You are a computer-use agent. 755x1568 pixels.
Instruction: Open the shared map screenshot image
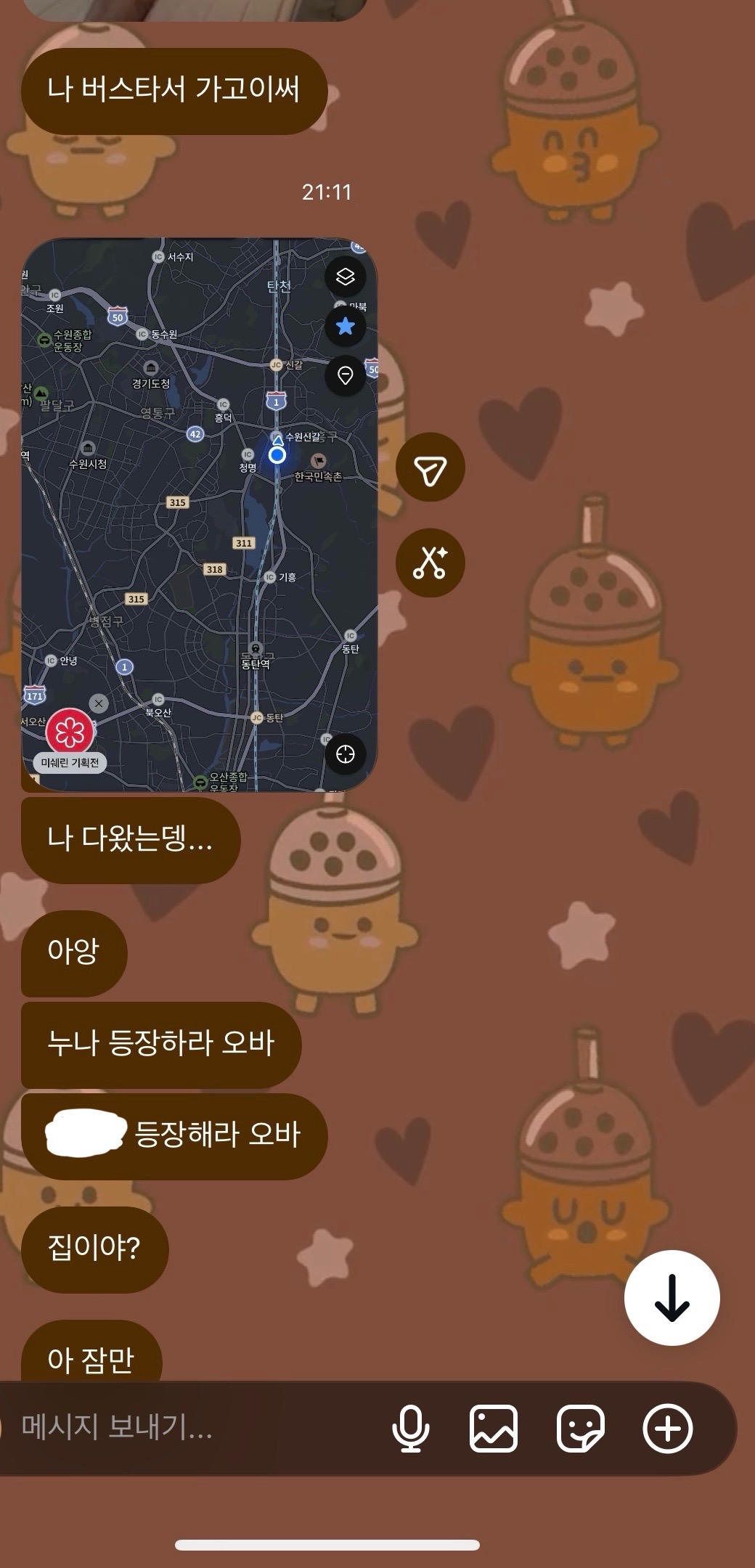coord(200,514)
